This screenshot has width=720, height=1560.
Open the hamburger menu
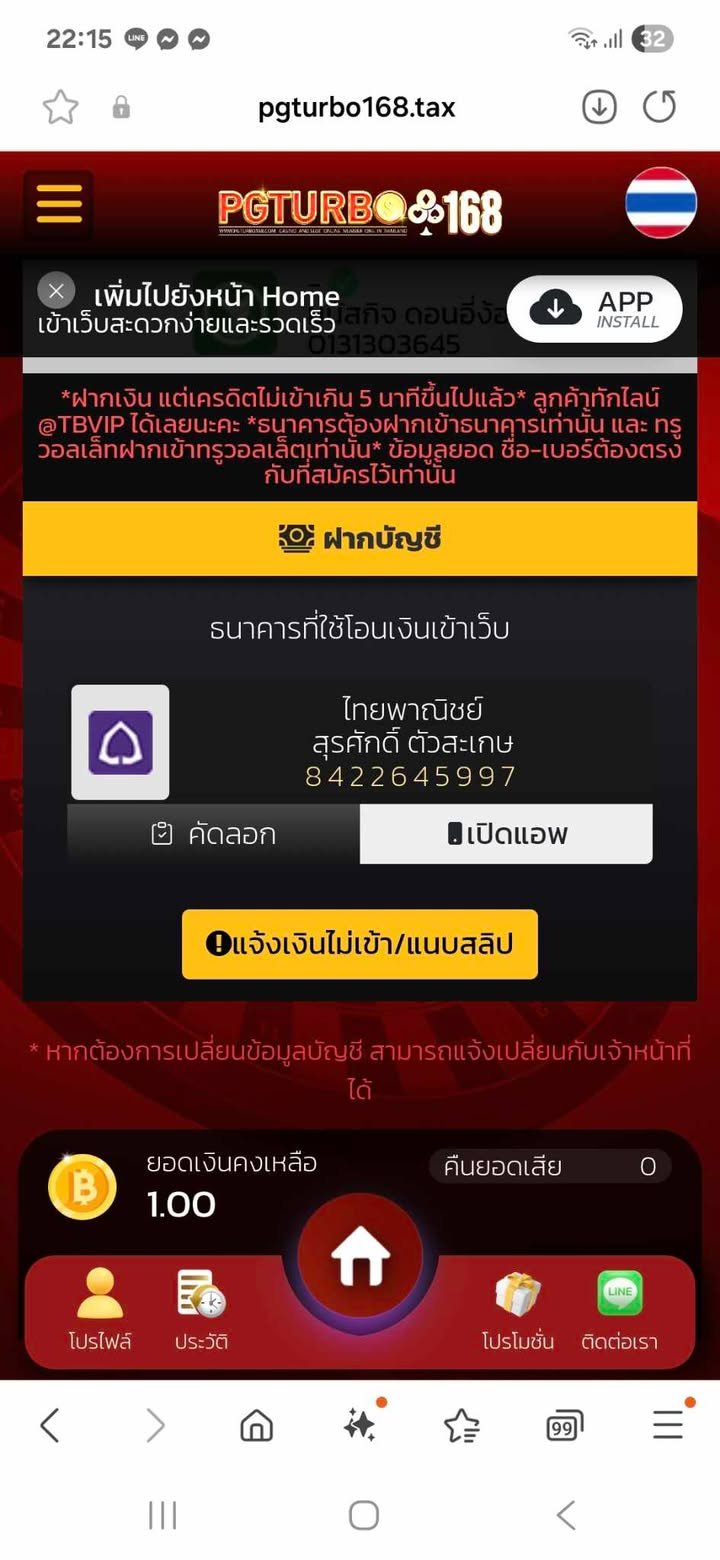(59, 205)
